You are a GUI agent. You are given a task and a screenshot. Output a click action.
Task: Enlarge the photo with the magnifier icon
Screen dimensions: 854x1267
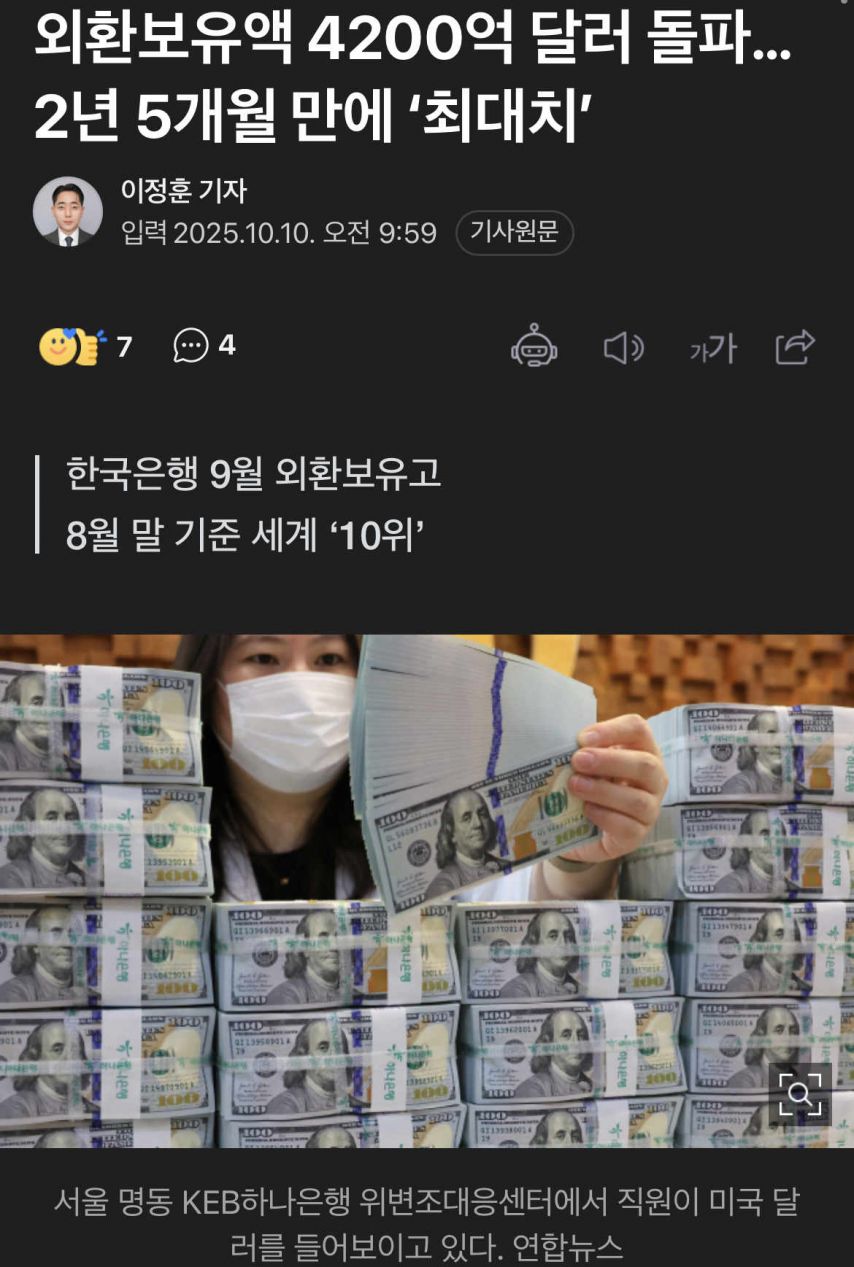[800, 1094]
